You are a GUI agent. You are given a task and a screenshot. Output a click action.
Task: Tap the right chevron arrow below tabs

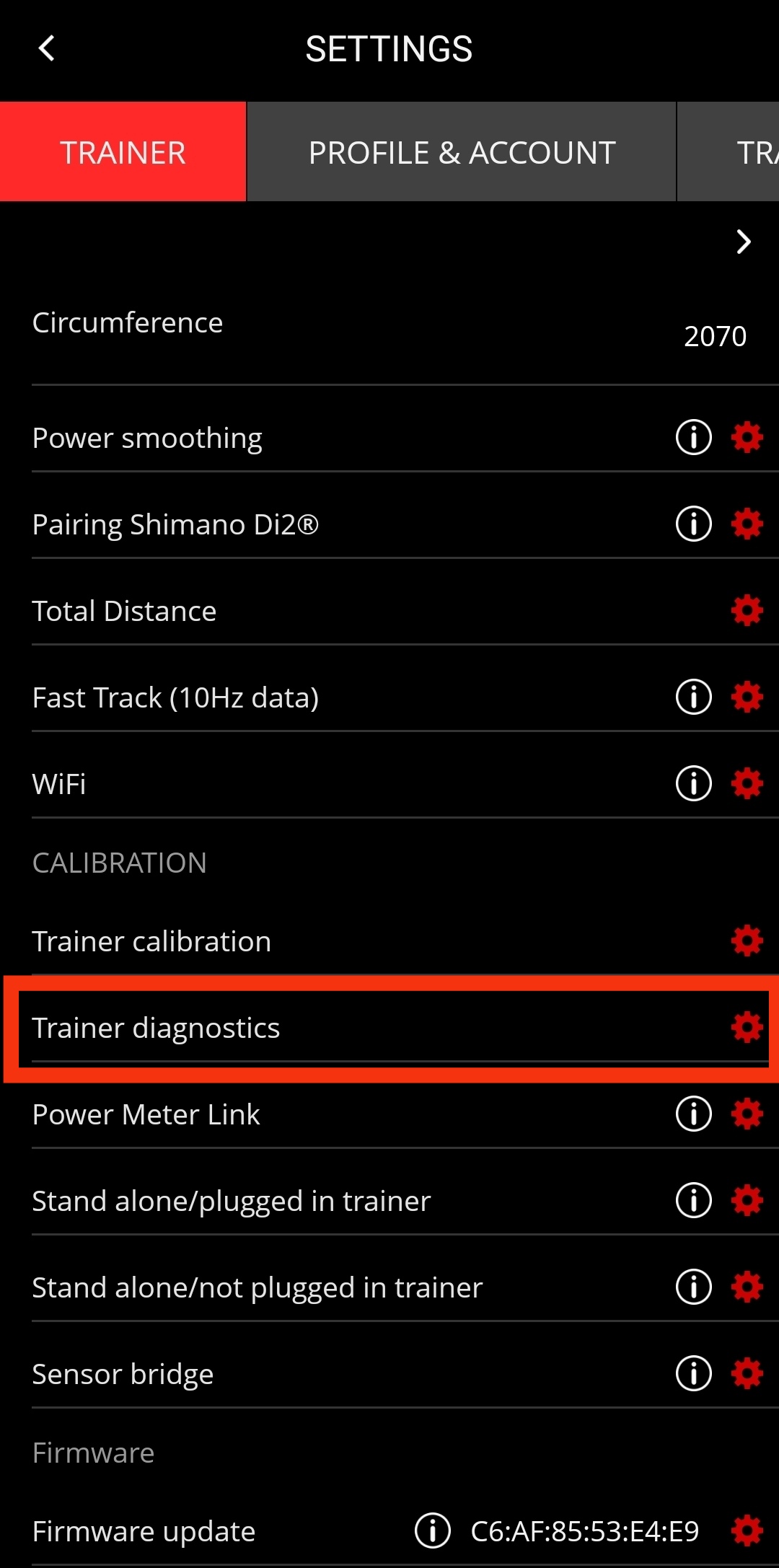click(x=744, y=242)
